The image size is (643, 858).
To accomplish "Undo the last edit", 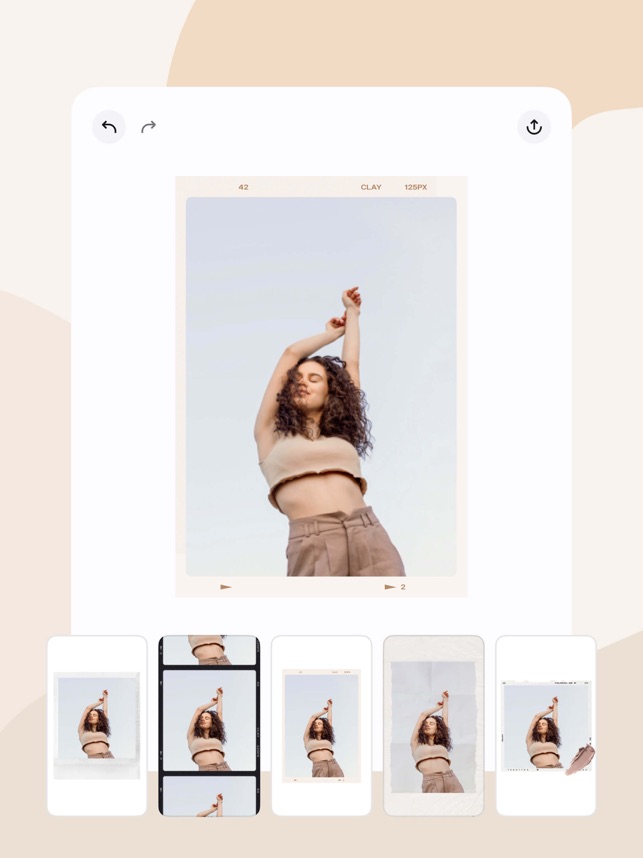I will tap(109, 127).
